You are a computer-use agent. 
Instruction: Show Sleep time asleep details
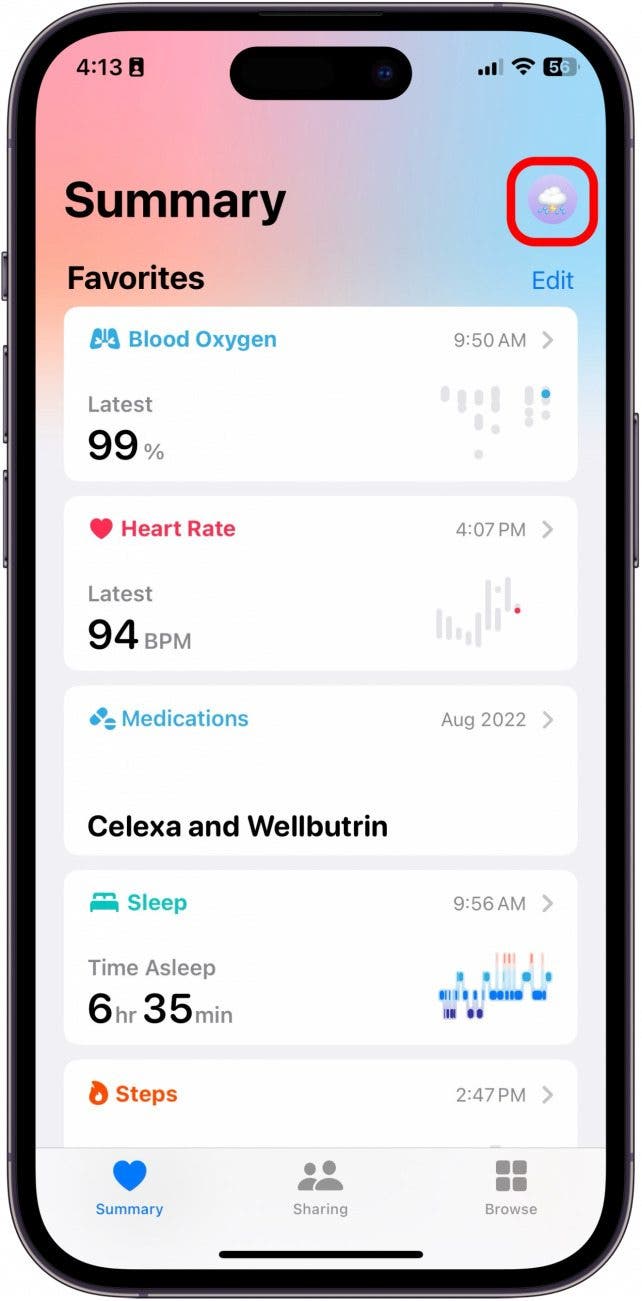320,957
